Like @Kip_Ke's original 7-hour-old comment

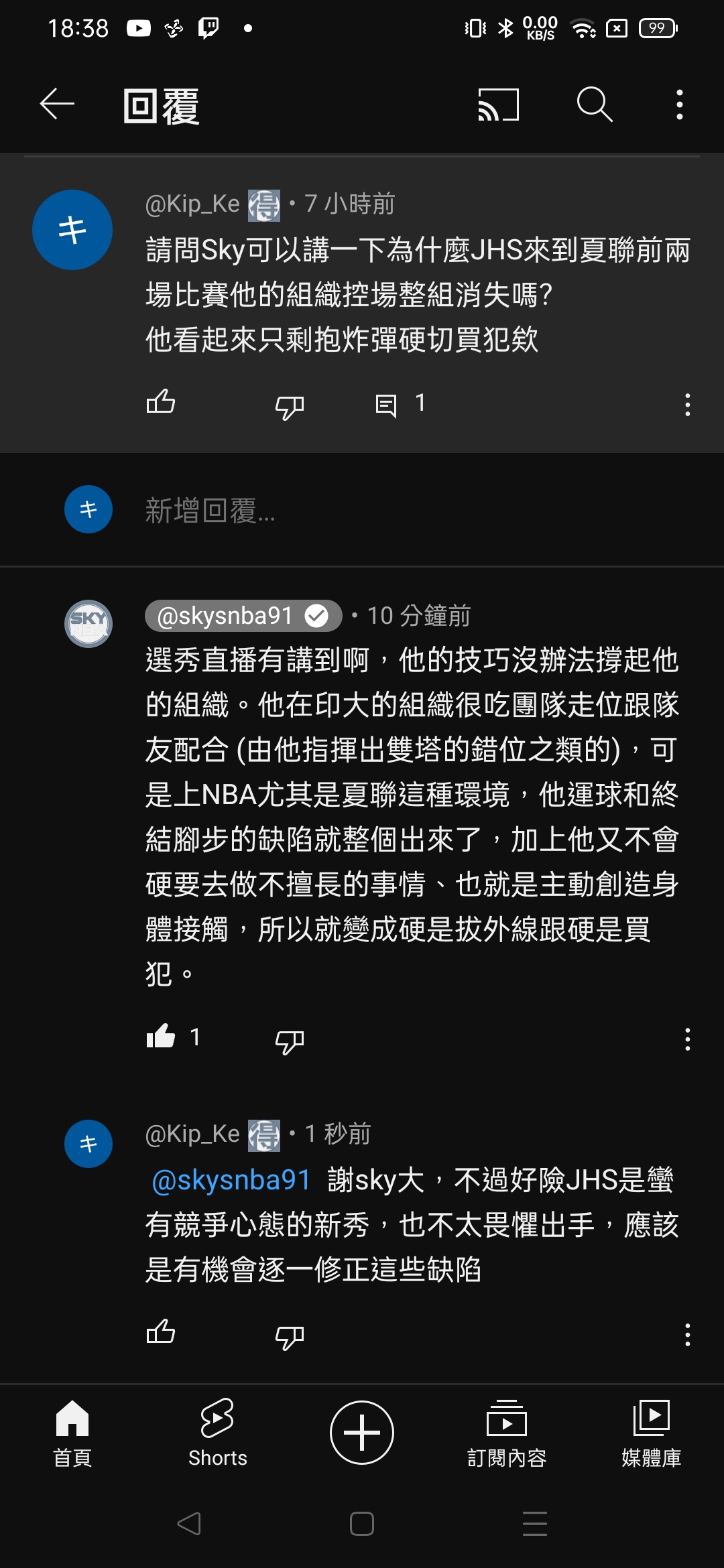pyautogui.click(x=161, y=403)
